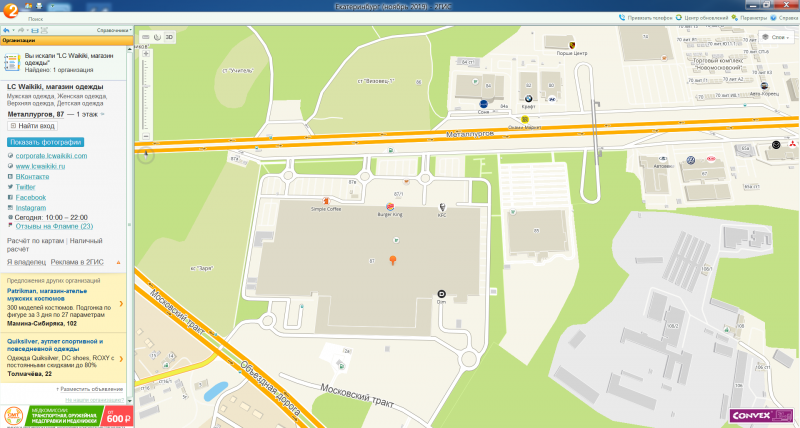Switch the map to 3D mode
Image resolution: width=800 pixels, height=428 pixels.
169,37
